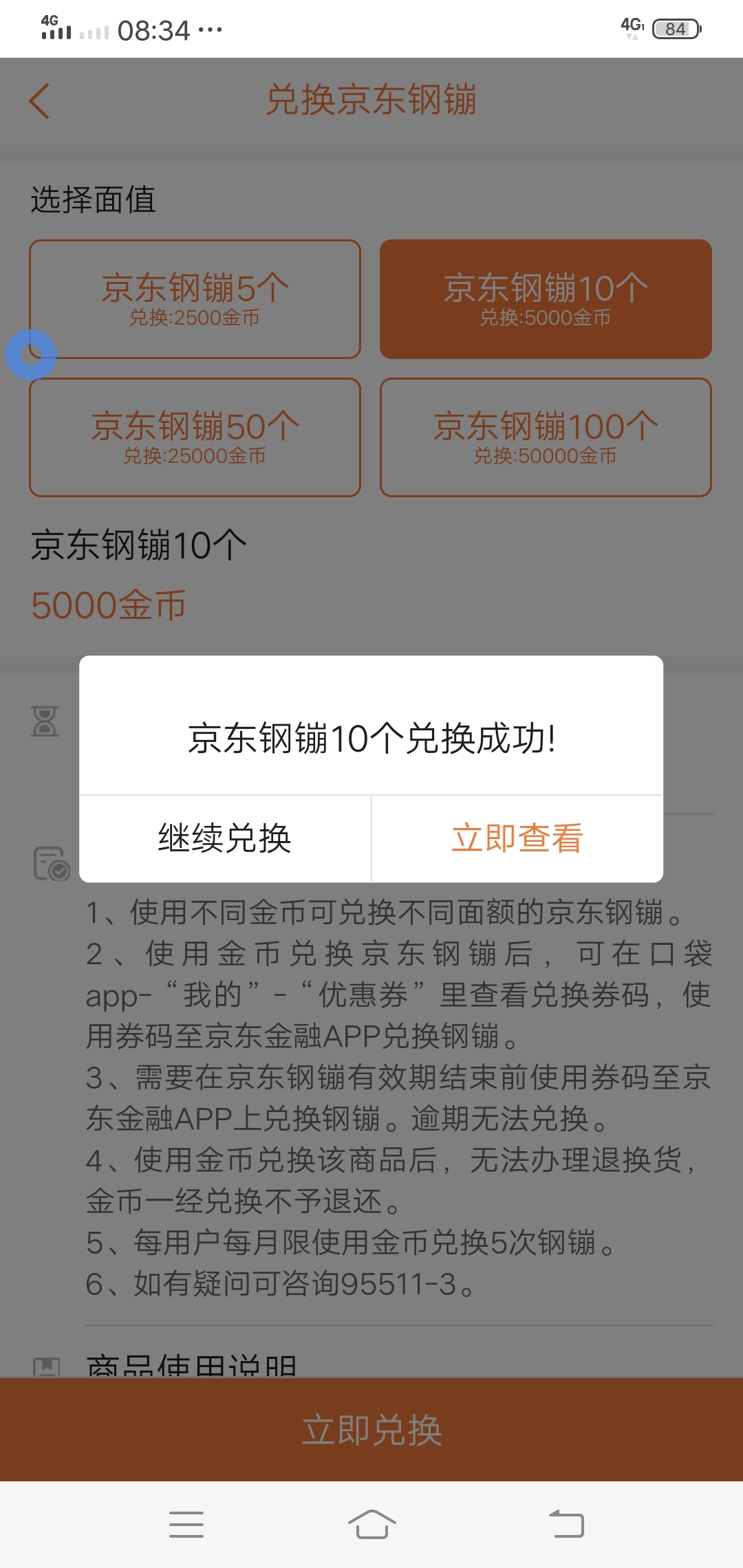Tap the system home button
Screen dimensions: 743x1568
click(371, 1525)
